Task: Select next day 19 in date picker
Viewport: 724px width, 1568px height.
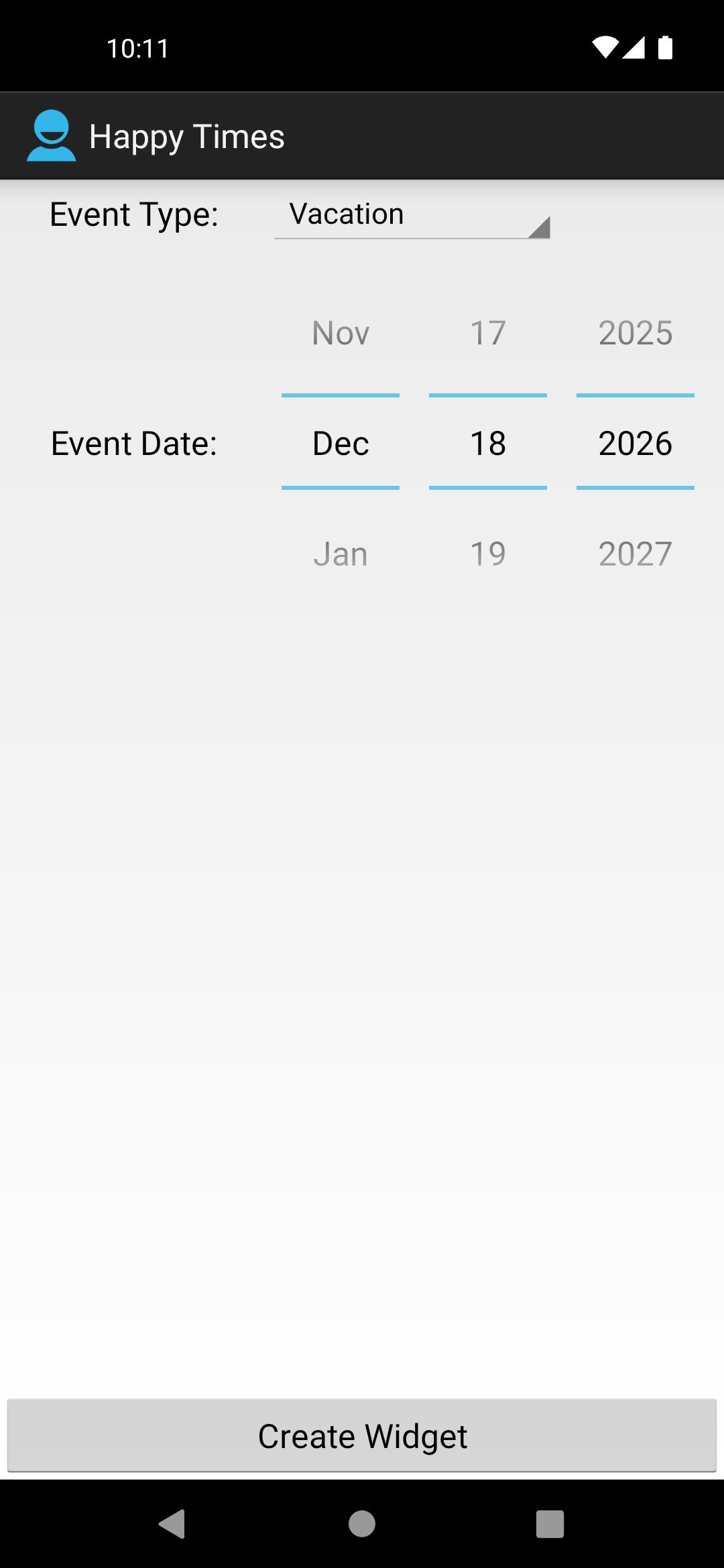Action: coord(488,554)
